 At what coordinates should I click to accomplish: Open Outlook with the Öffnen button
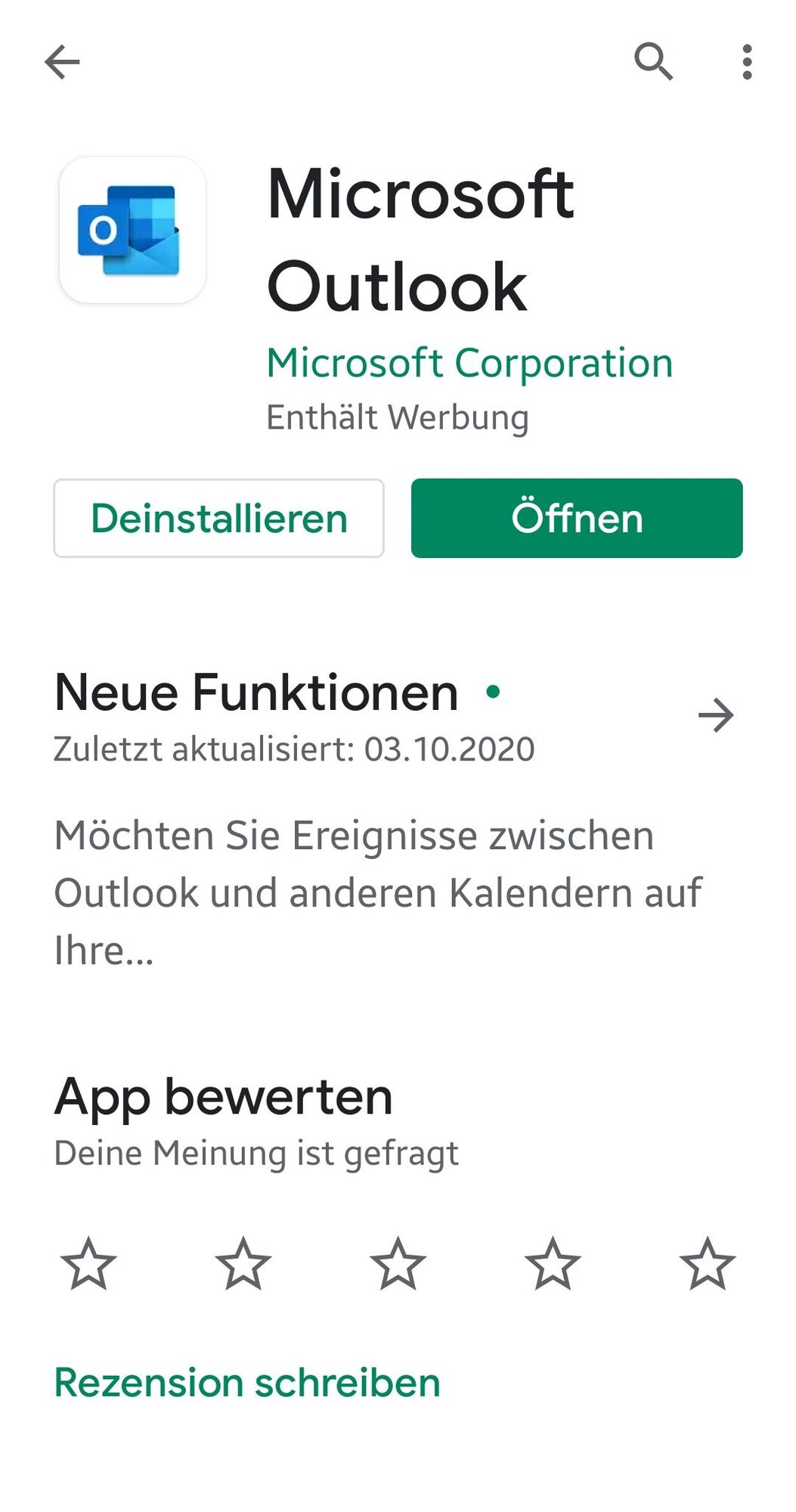(577, 519)
